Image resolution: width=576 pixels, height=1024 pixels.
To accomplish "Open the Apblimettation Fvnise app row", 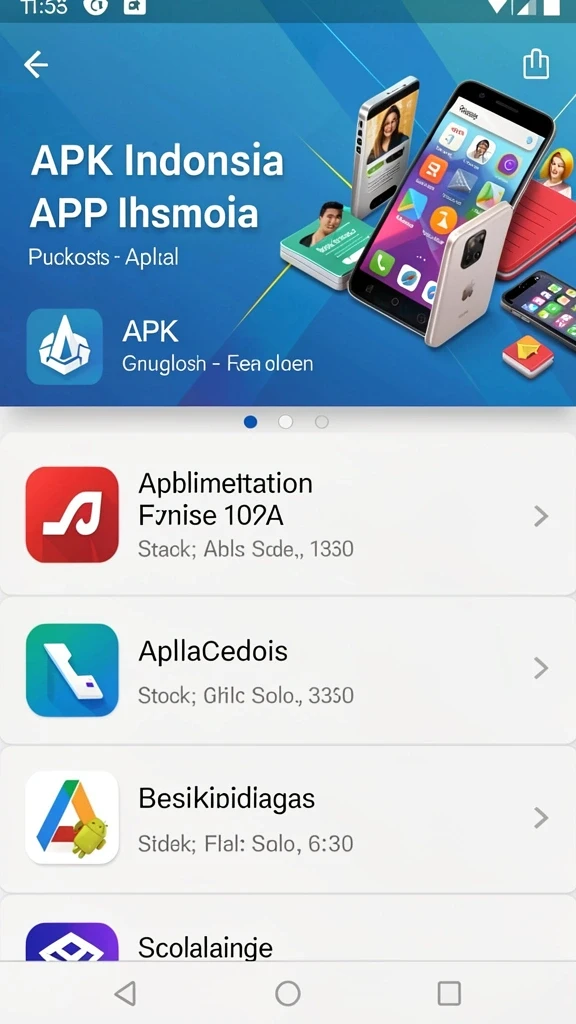I will coord(288,514).
